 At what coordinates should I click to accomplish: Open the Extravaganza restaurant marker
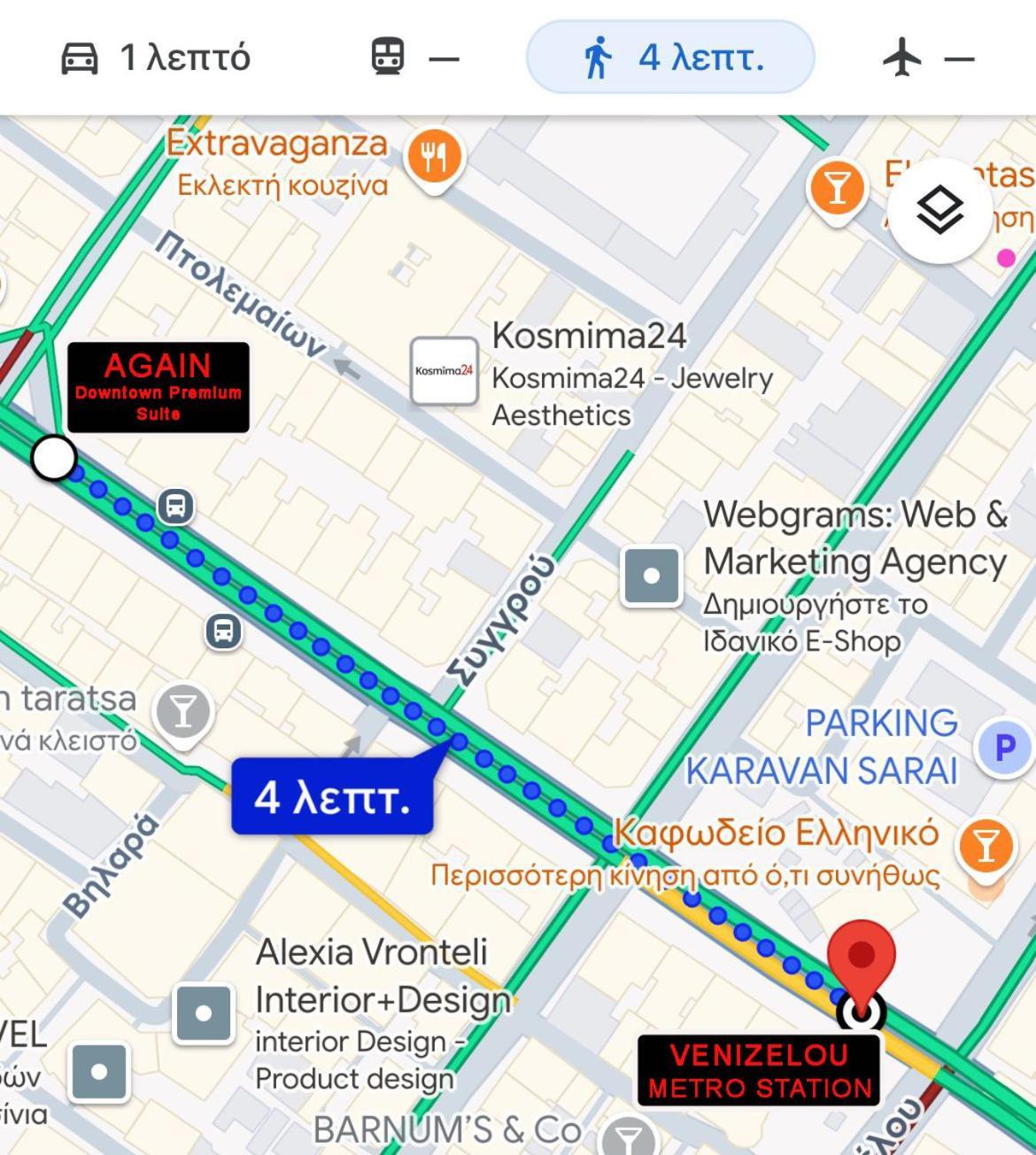433,158
